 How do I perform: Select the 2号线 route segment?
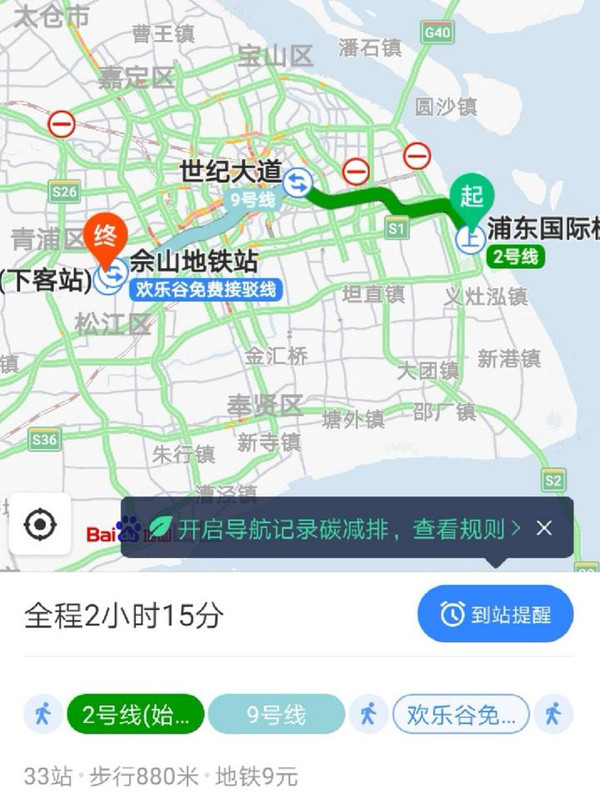click(x=135, y=714)
